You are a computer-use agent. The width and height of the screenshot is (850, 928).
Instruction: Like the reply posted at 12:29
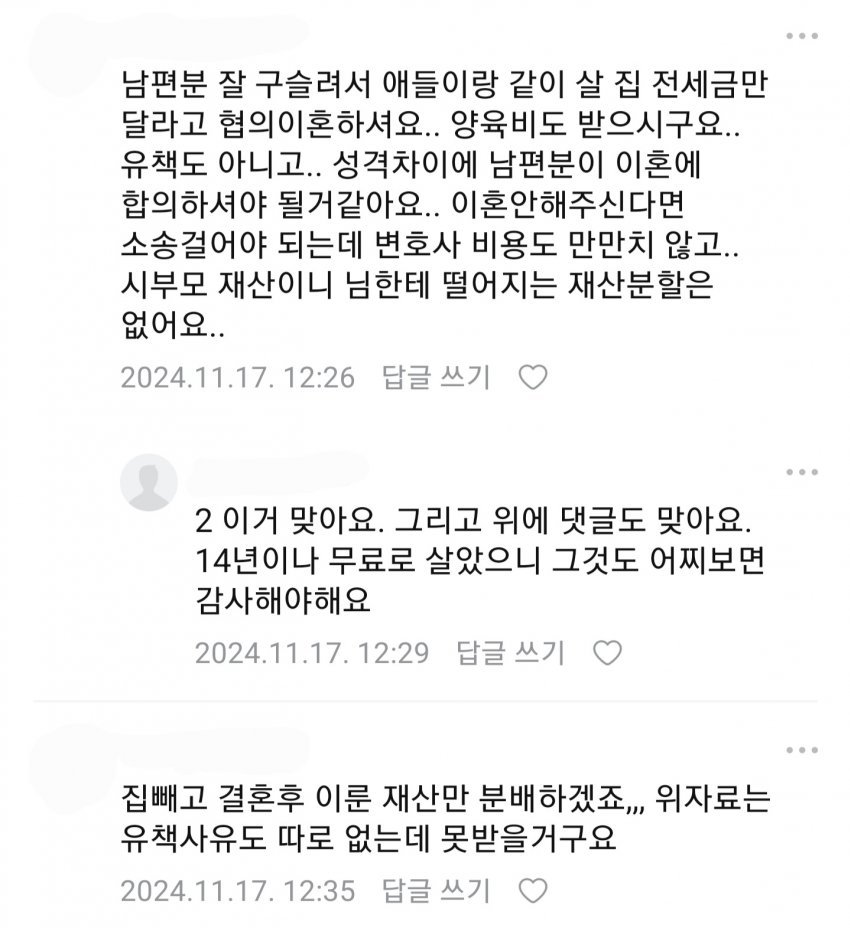coord(608,653)
